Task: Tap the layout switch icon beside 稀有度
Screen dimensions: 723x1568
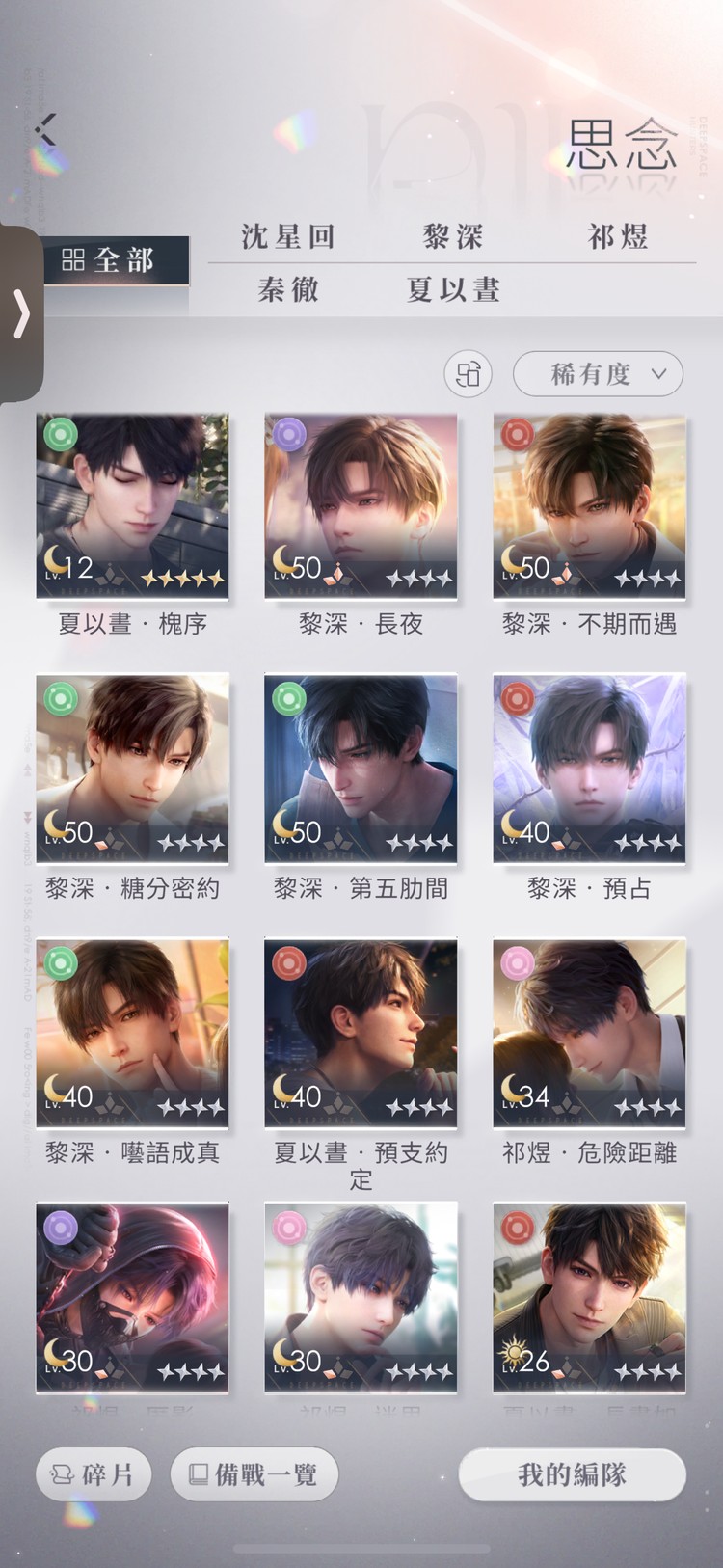Action: click(x=468, y=374)
